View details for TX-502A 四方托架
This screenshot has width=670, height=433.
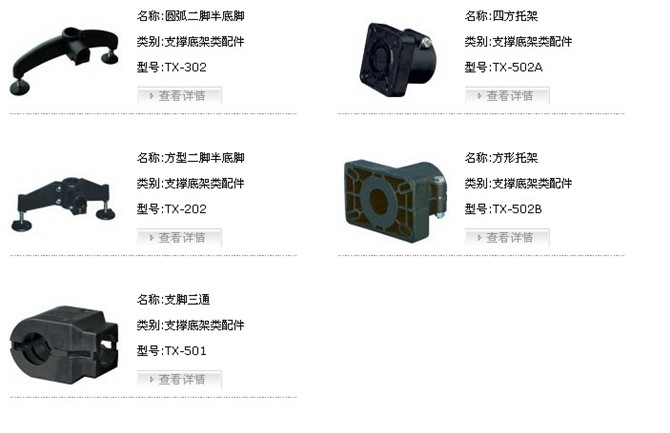pos(507,96)
